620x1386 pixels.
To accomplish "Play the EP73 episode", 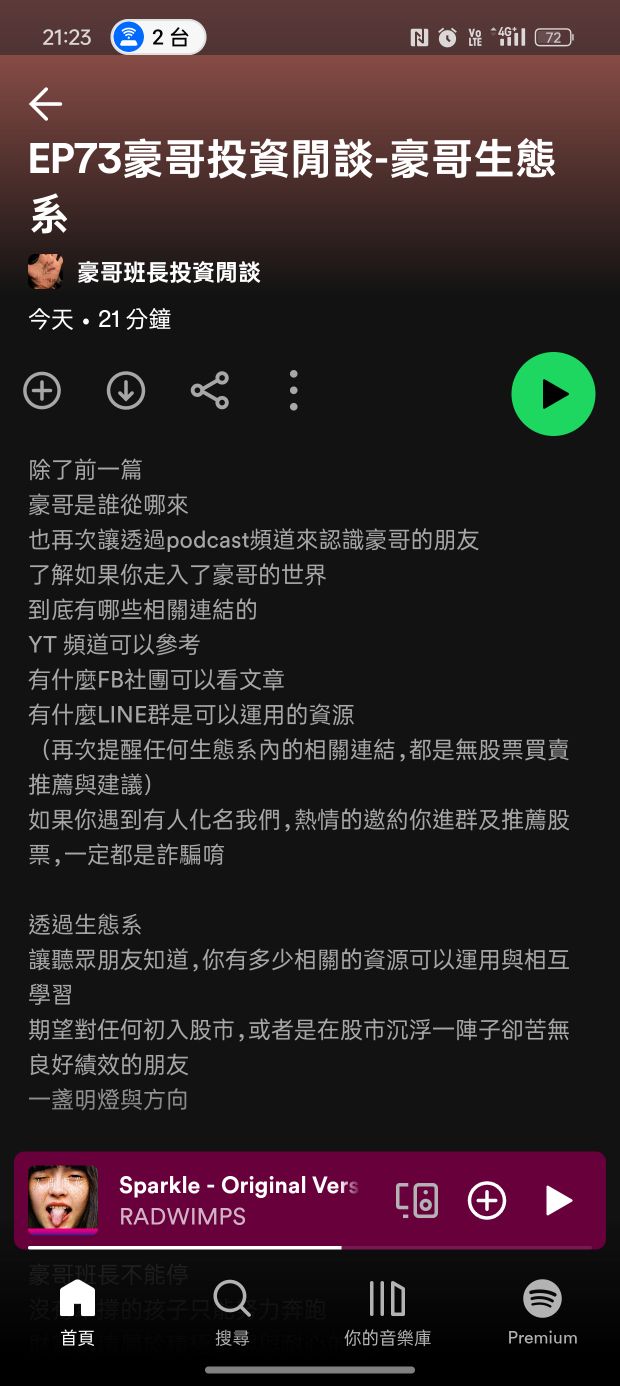I will coord(553,394).
